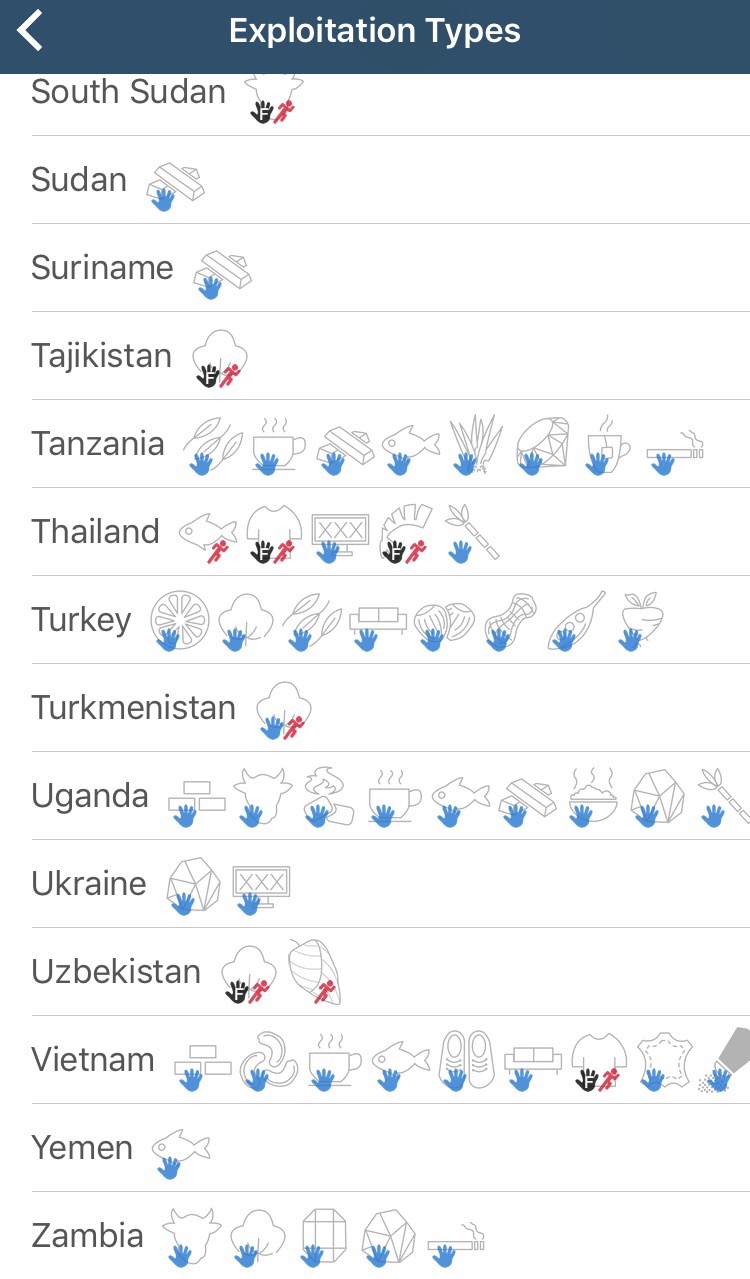Go back from Exploitation Types

[30, 31]
